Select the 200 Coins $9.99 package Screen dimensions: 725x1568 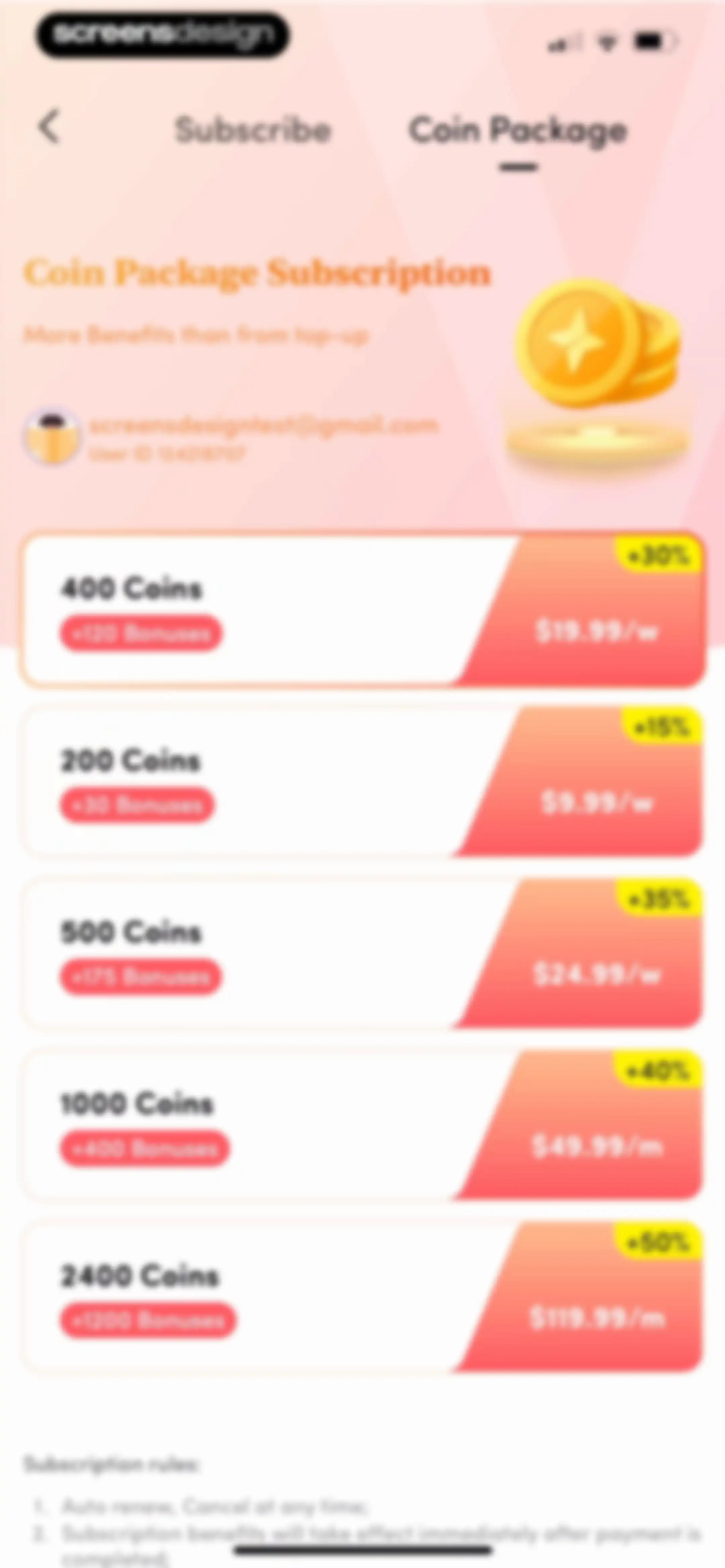point(364,782)
